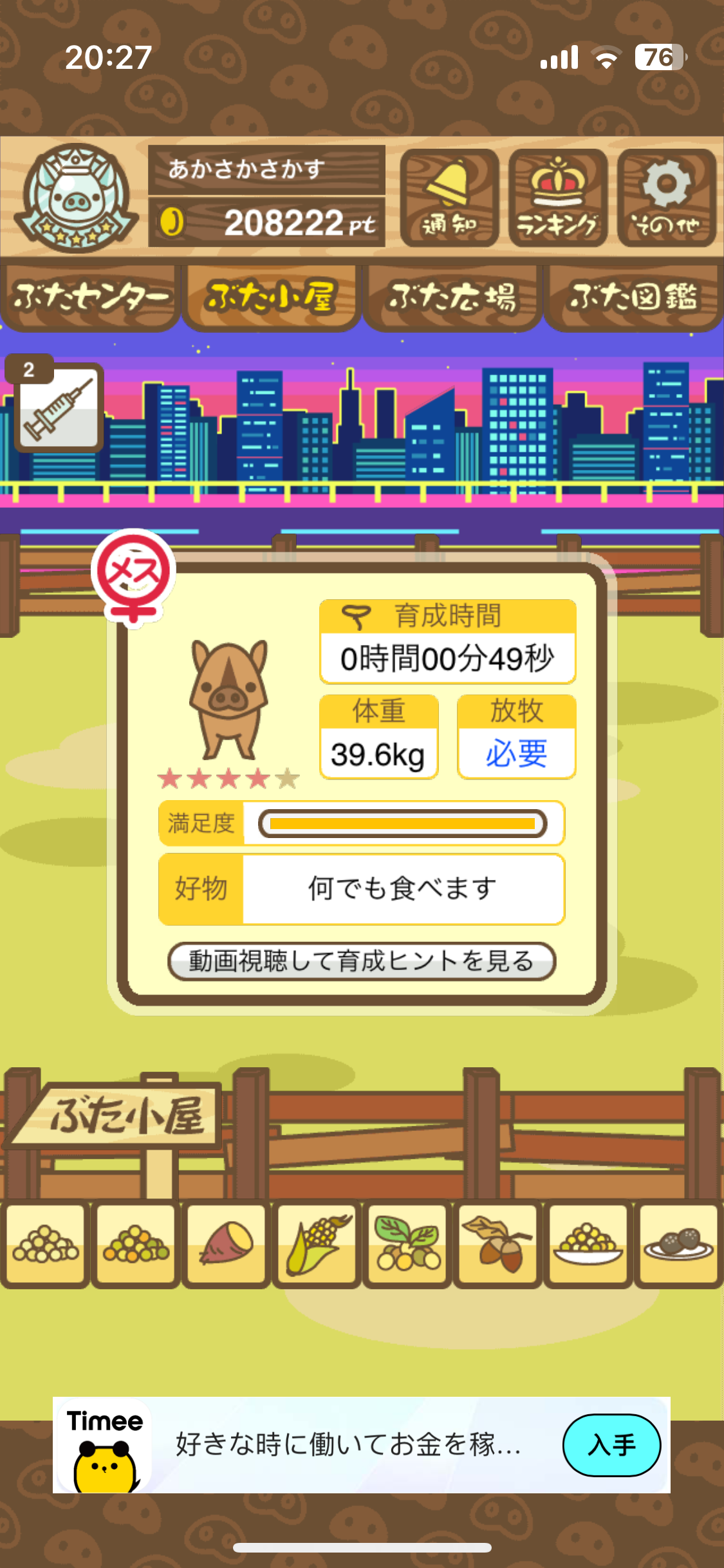Image resolution: width=724 pixels, height=1568 pixels.
Task: Pick the orange-and-green mixed beans pile
Action: click(x=136, y=1244)
